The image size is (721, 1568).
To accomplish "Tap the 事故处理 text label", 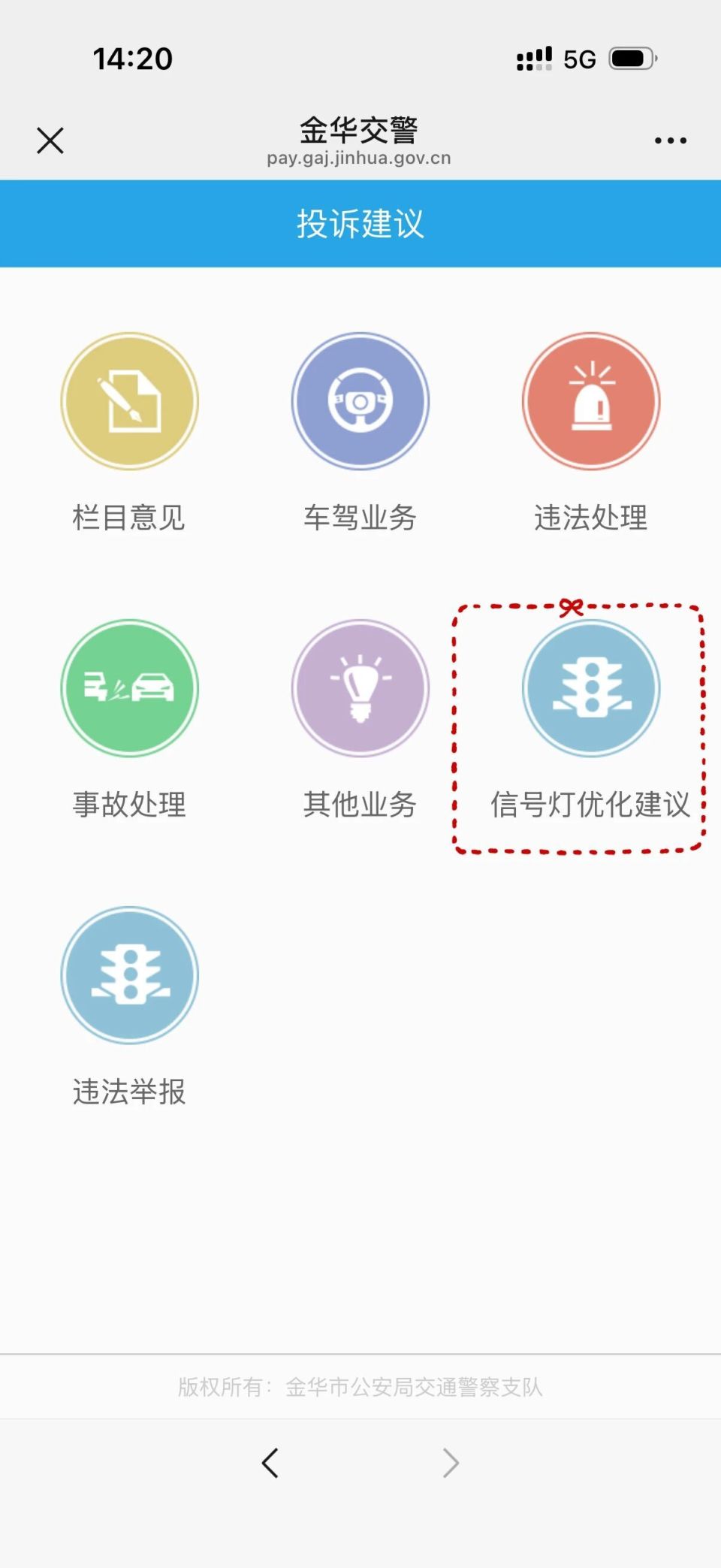I will (x=129, y=805).
